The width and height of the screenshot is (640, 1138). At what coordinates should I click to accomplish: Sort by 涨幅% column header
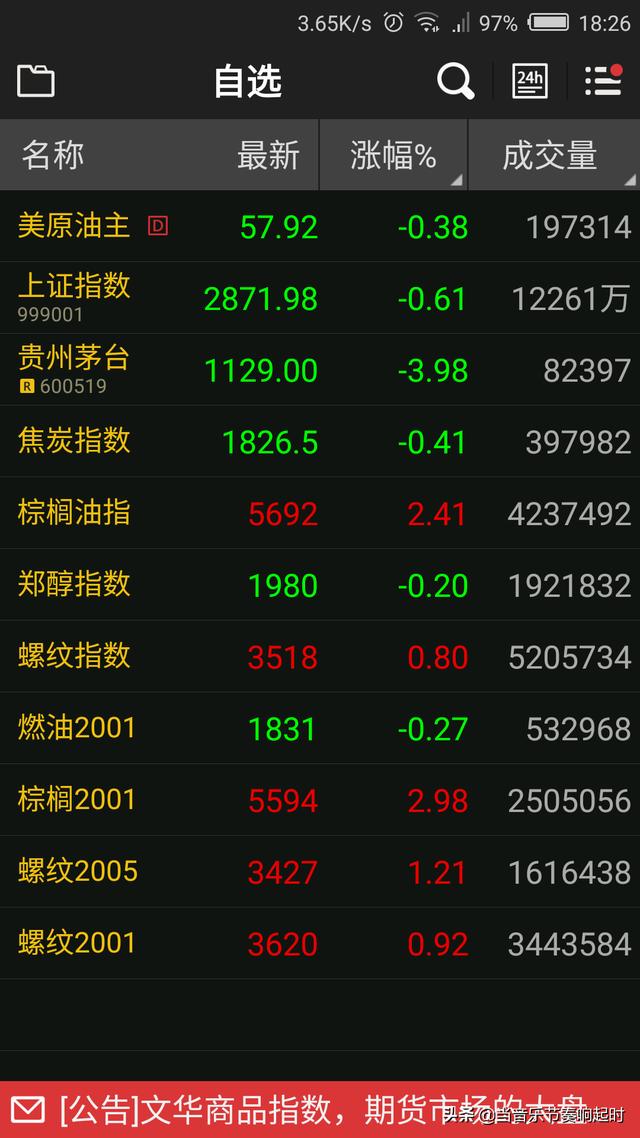[x=393, y=155]
